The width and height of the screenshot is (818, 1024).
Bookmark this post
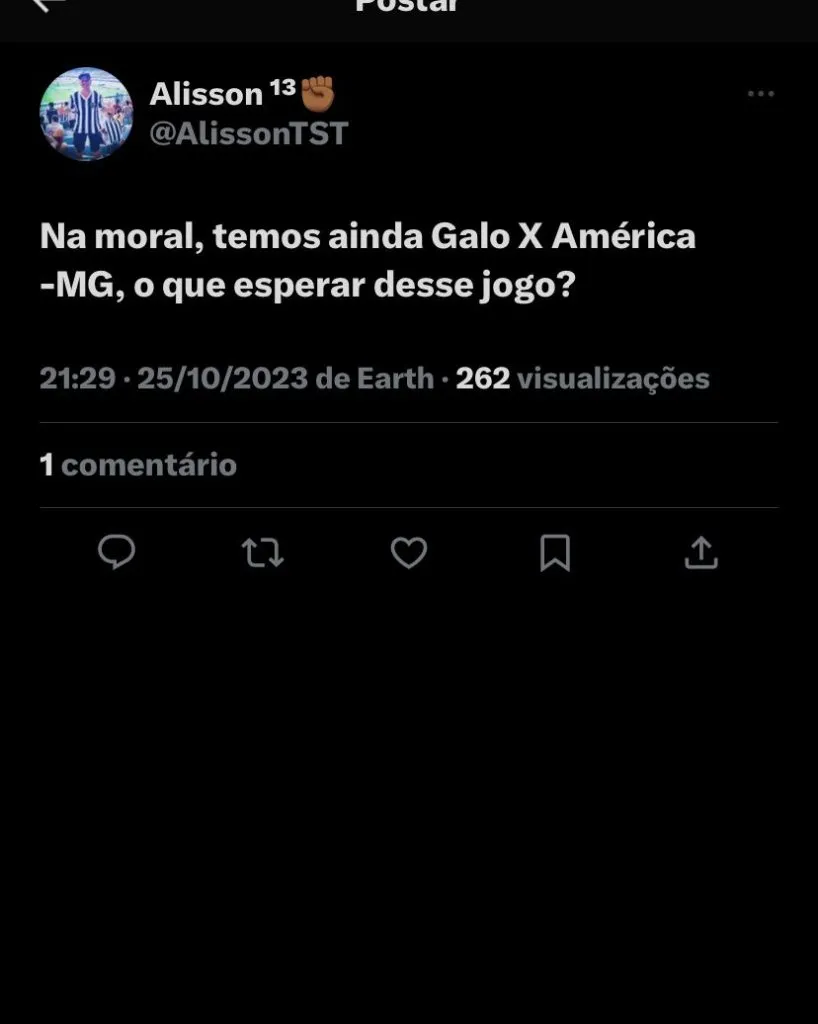point(555,552)
